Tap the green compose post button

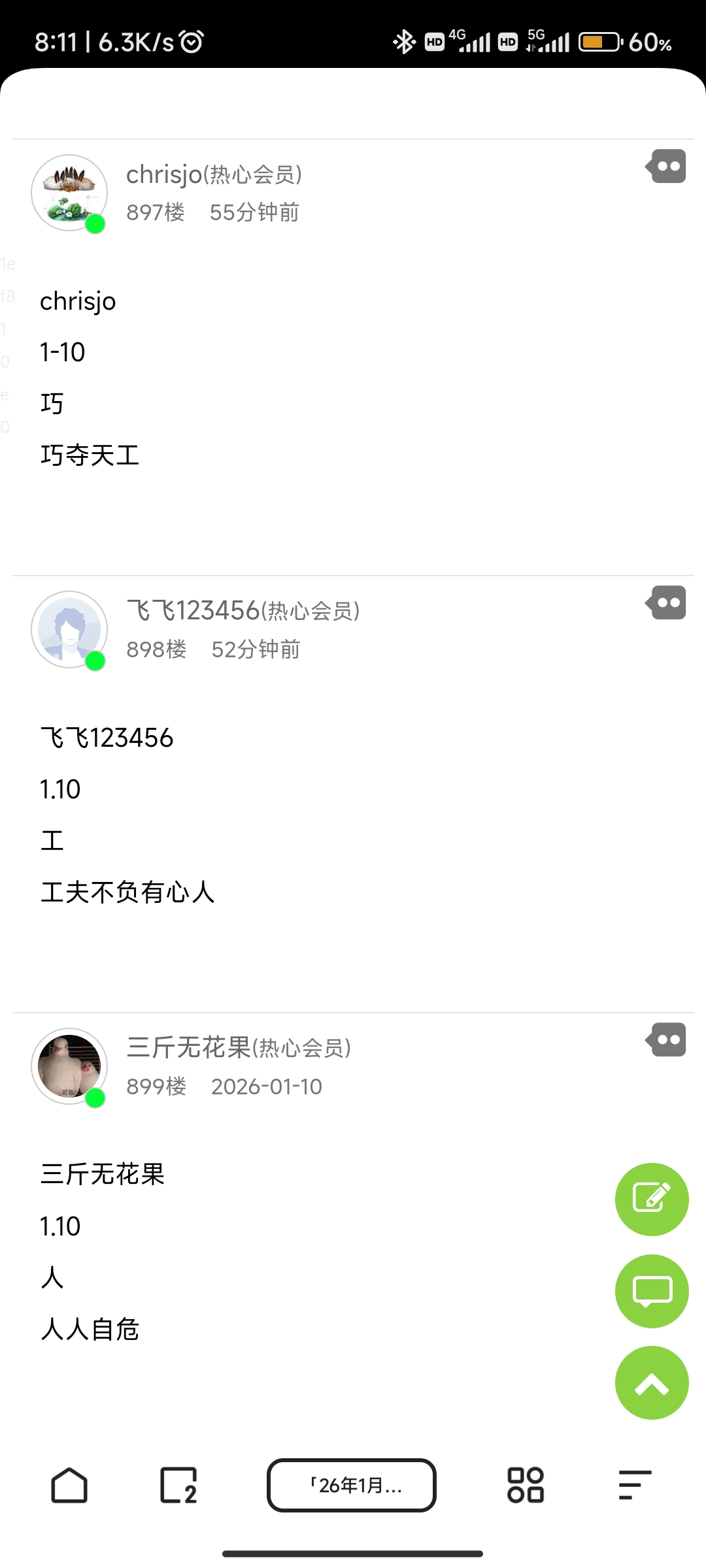tap(652, 1199)
